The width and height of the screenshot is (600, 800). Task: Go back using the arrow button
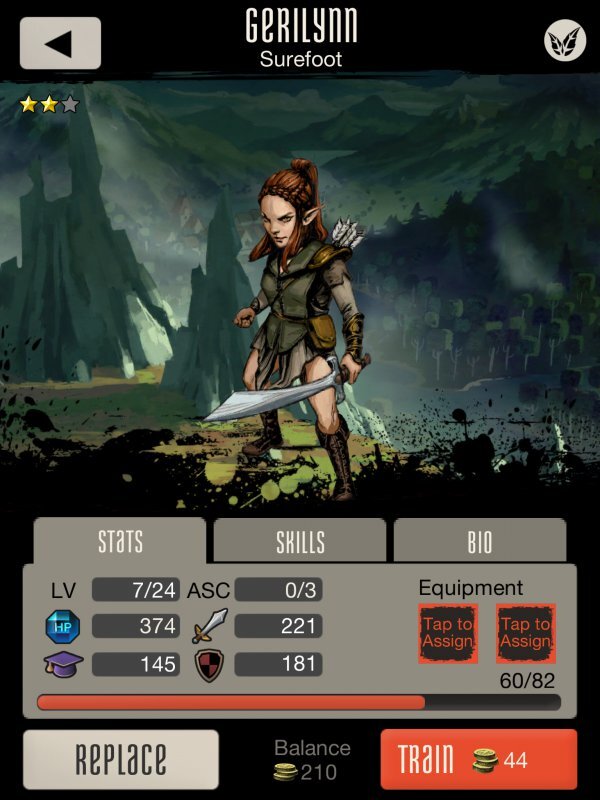click(60, 43)
